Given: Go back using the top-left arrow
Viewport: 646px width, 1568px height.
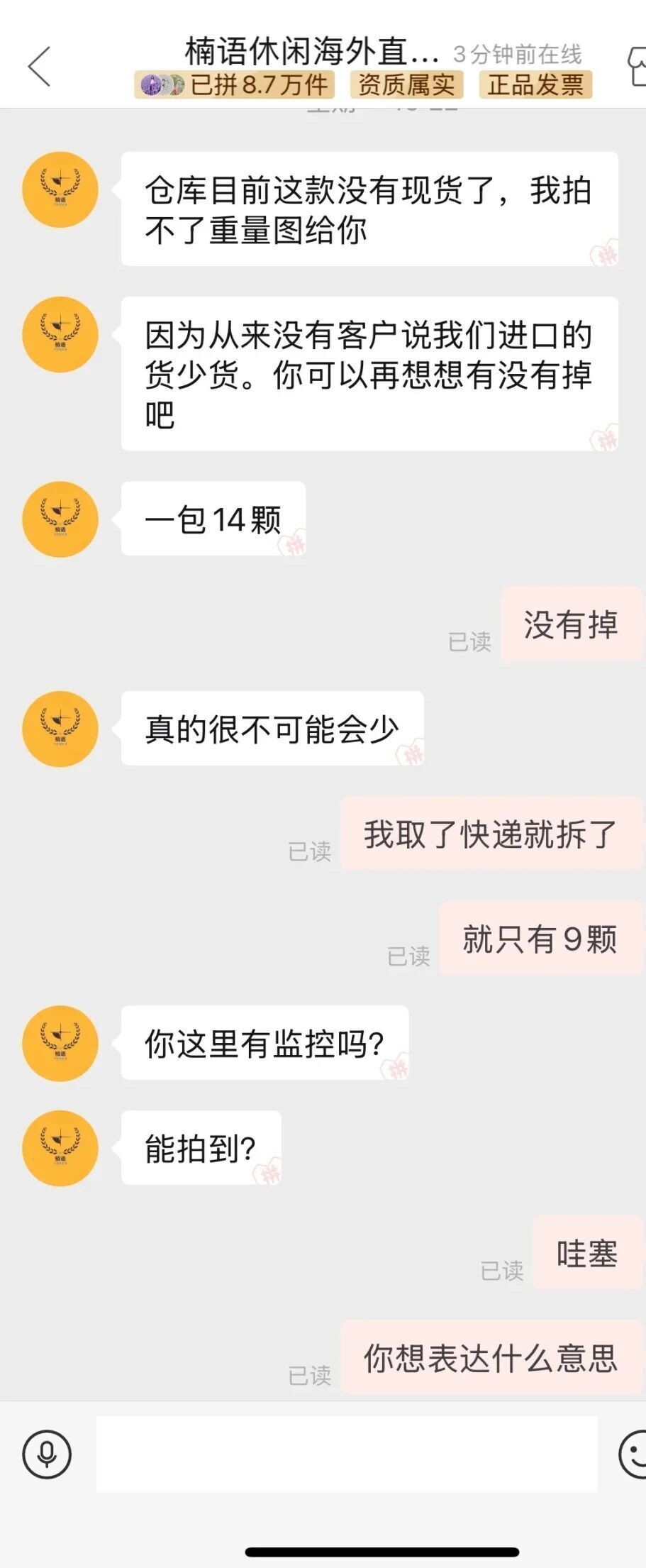Looking at the screenshot, I should pos(40,67).
